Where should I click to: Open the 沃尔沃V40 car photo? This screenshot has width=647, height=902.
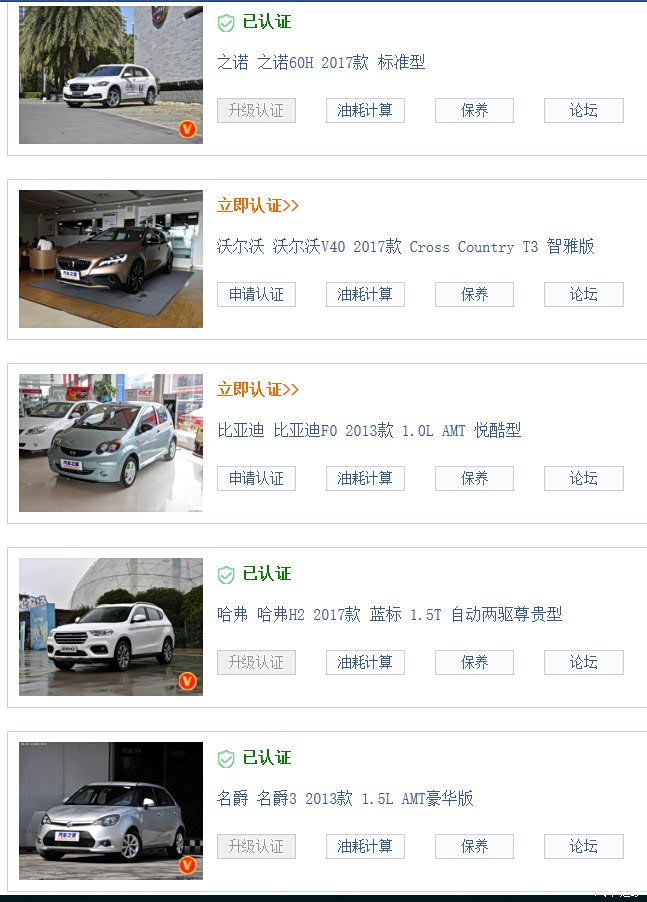click(111, 259)
